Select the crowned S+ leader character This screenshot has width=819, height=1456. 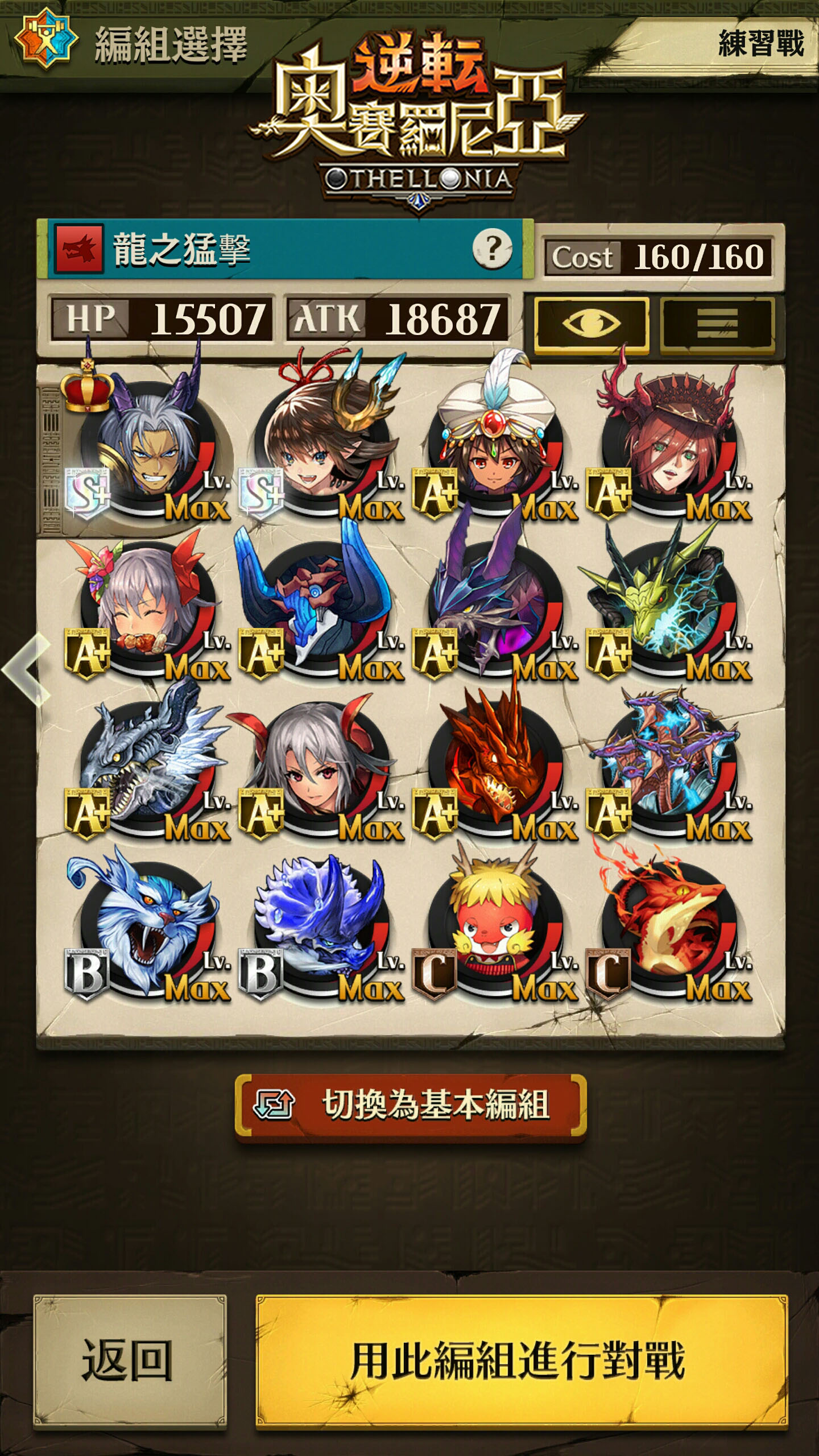tap(148, 449)
